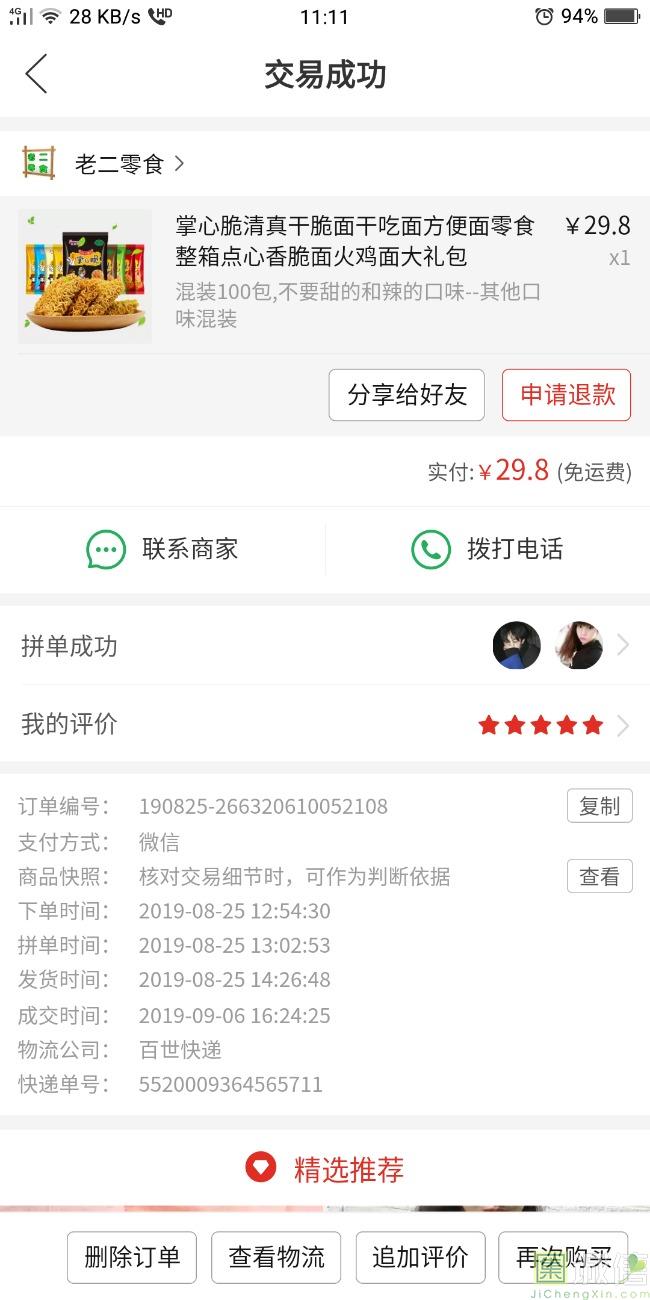Tap 申请退款 to request a refund
650x1300 pixels.
pos(567,395)
